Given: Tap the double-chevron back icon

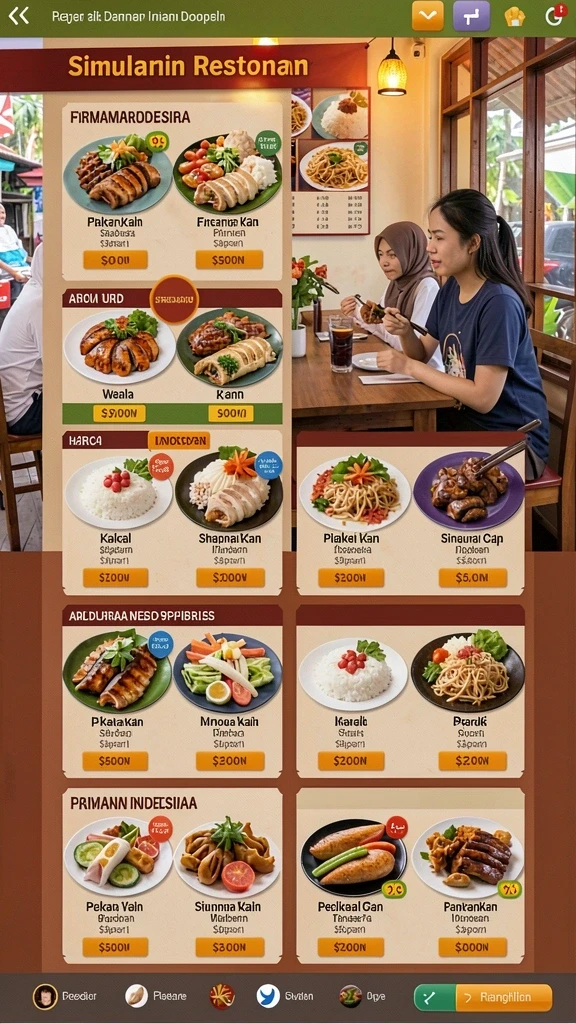Looking at the screenshot, I should [19, 16].
